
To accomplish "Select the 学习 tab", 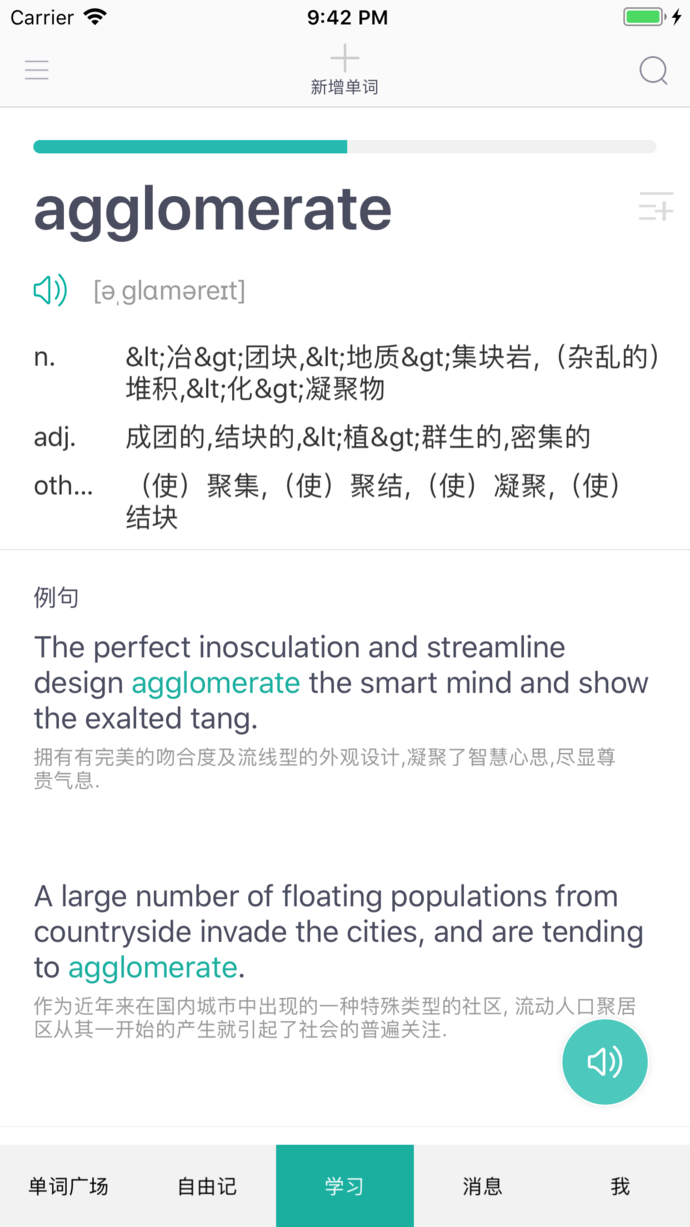I will 345,1186.
